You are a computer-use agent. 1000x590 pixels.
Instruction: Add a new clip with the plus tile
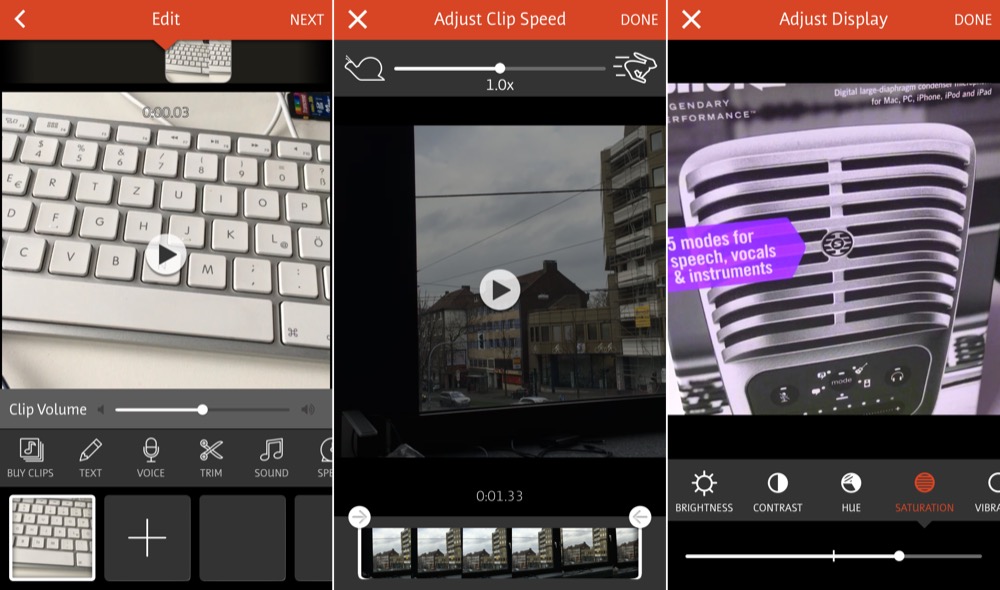click(147, 538)
